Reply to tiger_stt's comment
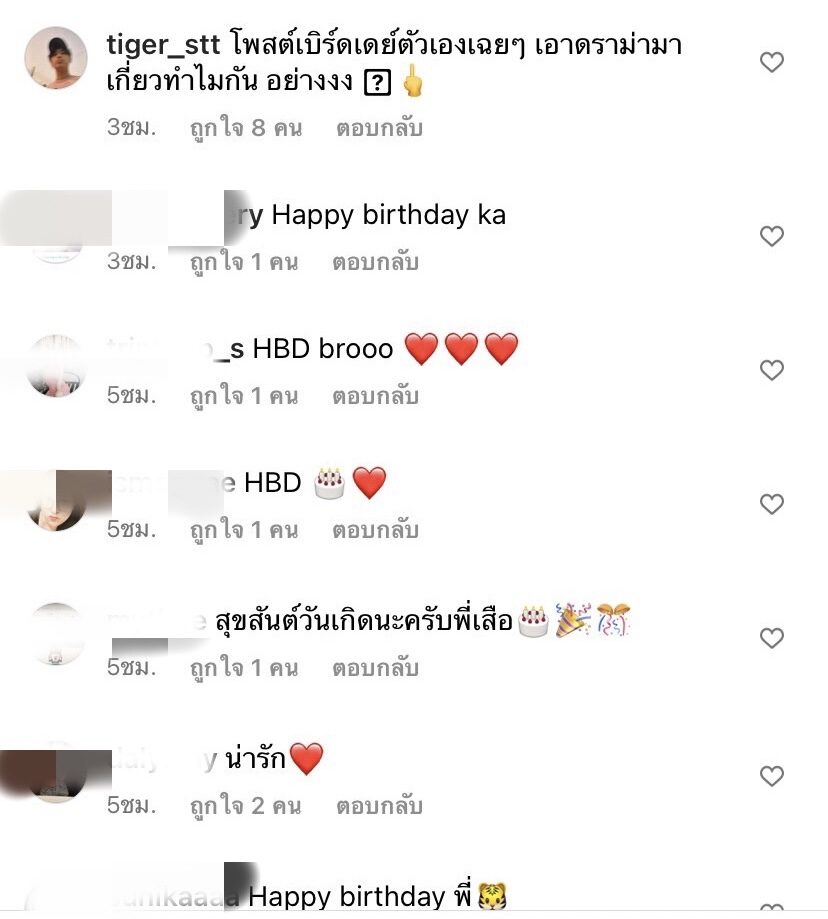 379,128
